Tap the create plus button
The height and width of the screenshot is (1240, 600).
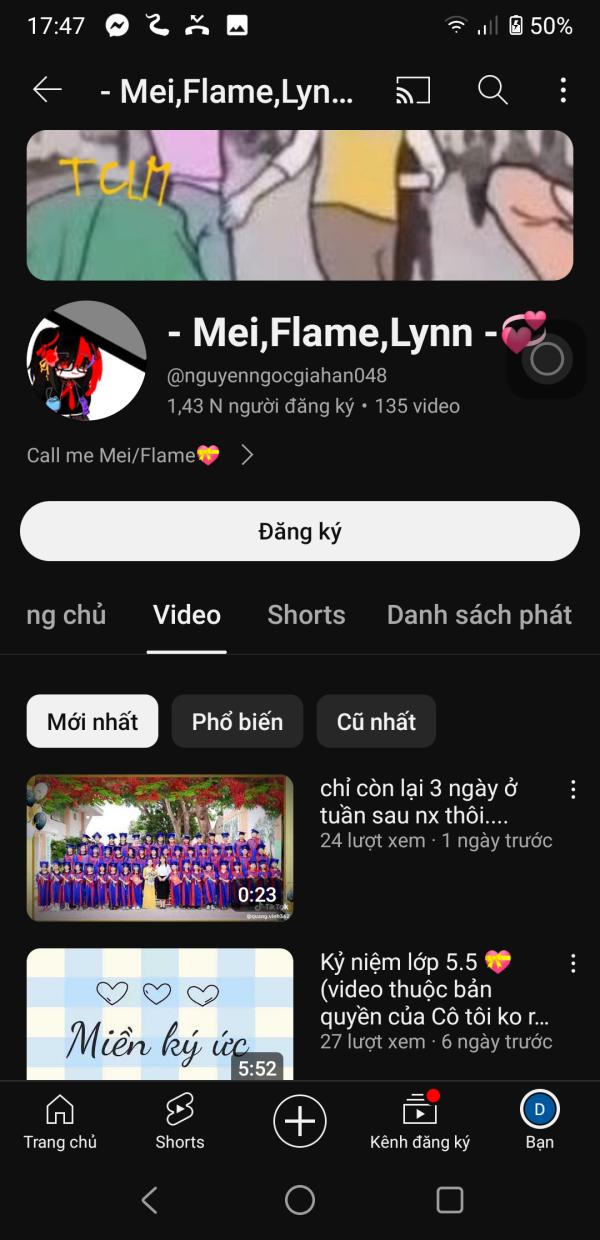(300, 1121)
